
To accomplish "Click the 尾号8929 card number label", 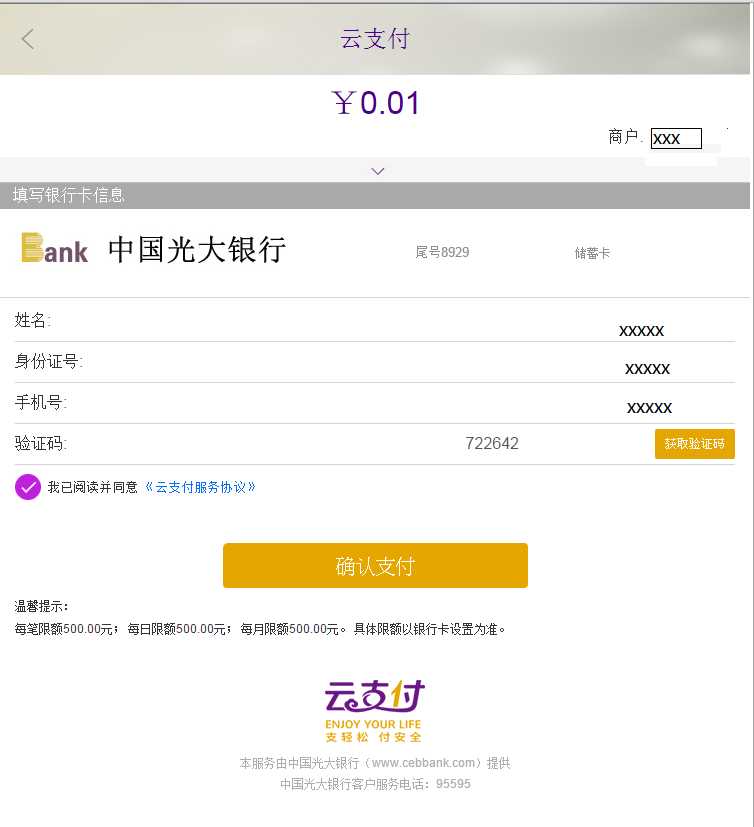I will [x=442, y=252].
